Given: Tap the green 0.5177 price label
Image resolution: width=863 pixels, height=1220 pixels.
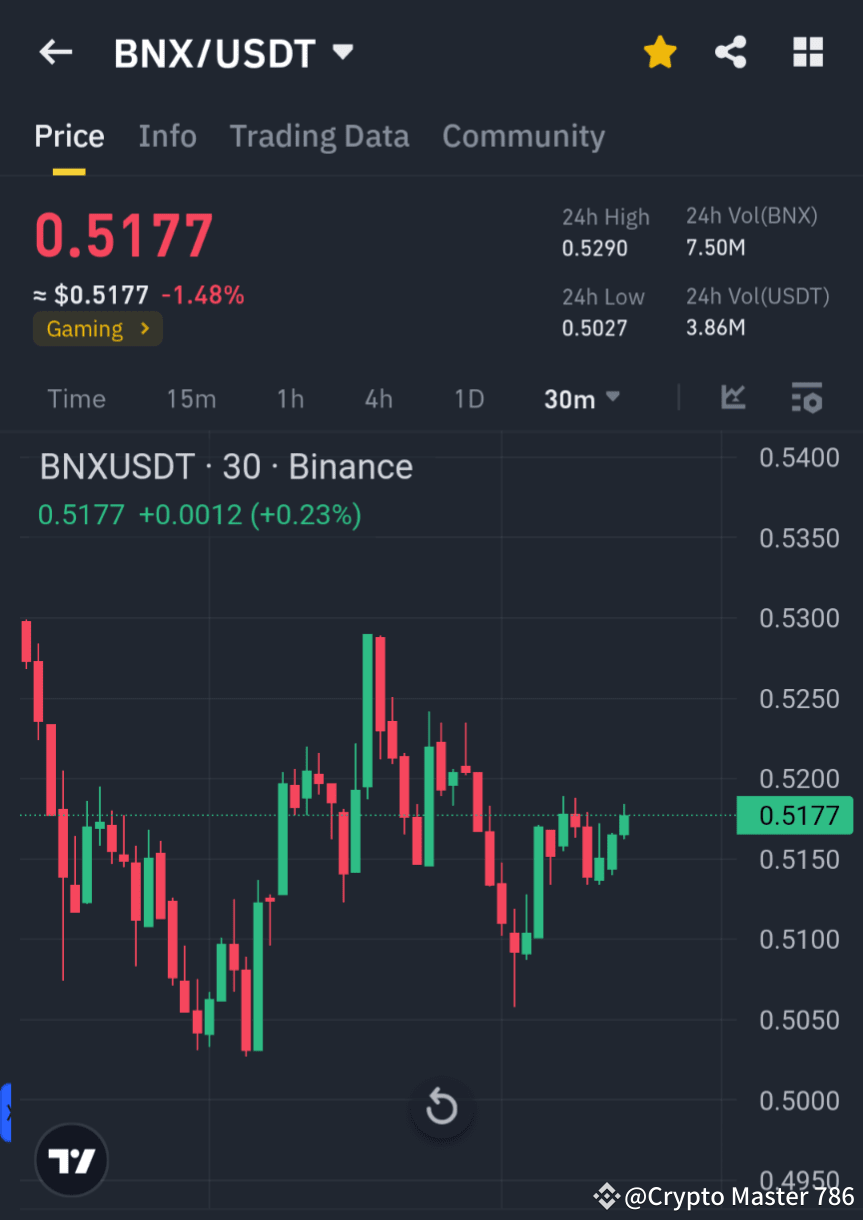Looking at the screenshot, I should coord(794,815).
